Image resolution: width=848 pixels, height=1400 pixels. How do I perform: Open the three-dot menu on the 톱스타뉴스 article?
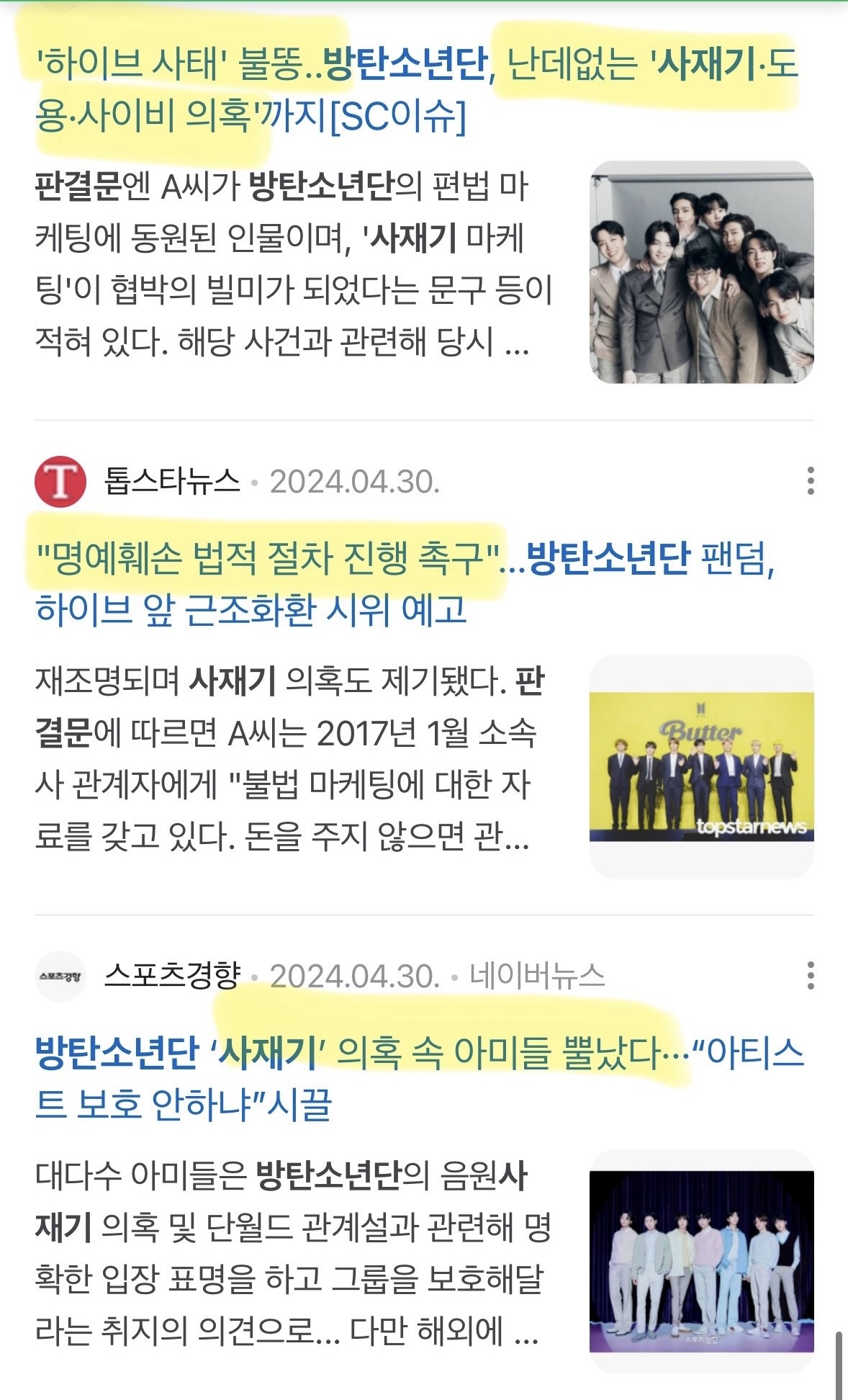(x=812, y=478)
